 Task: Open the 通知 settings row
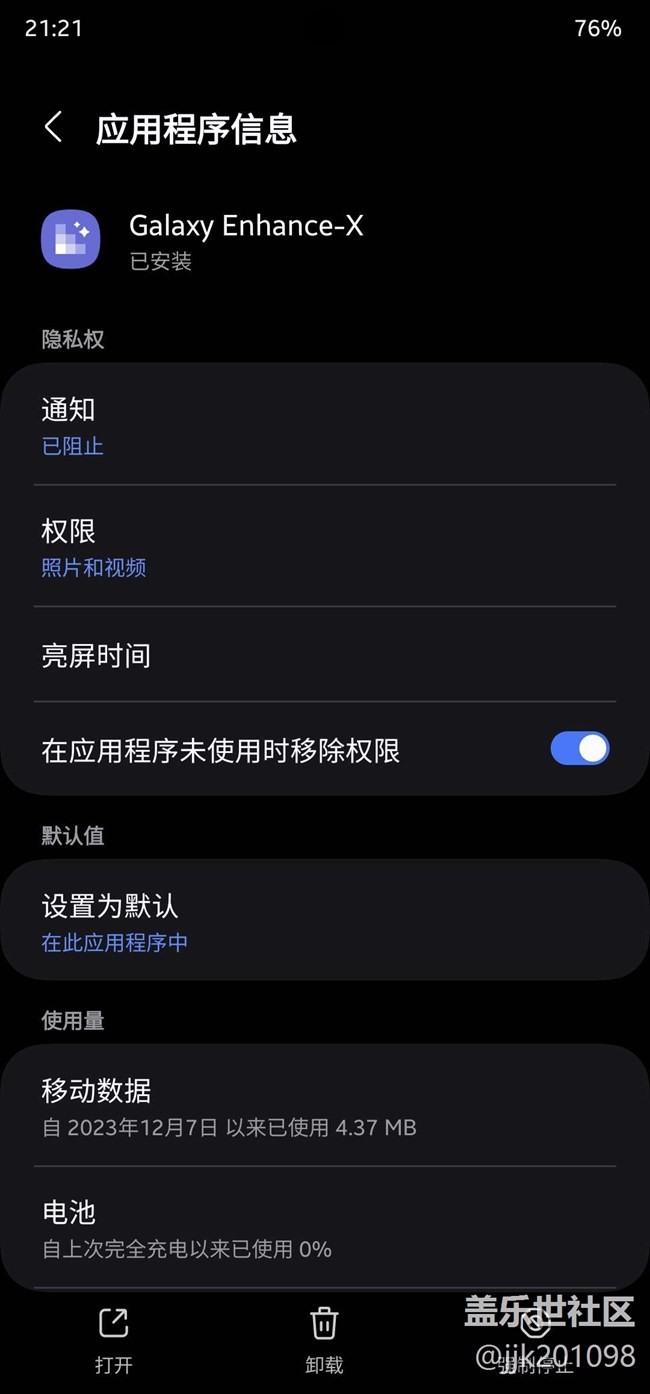[324, 425]
